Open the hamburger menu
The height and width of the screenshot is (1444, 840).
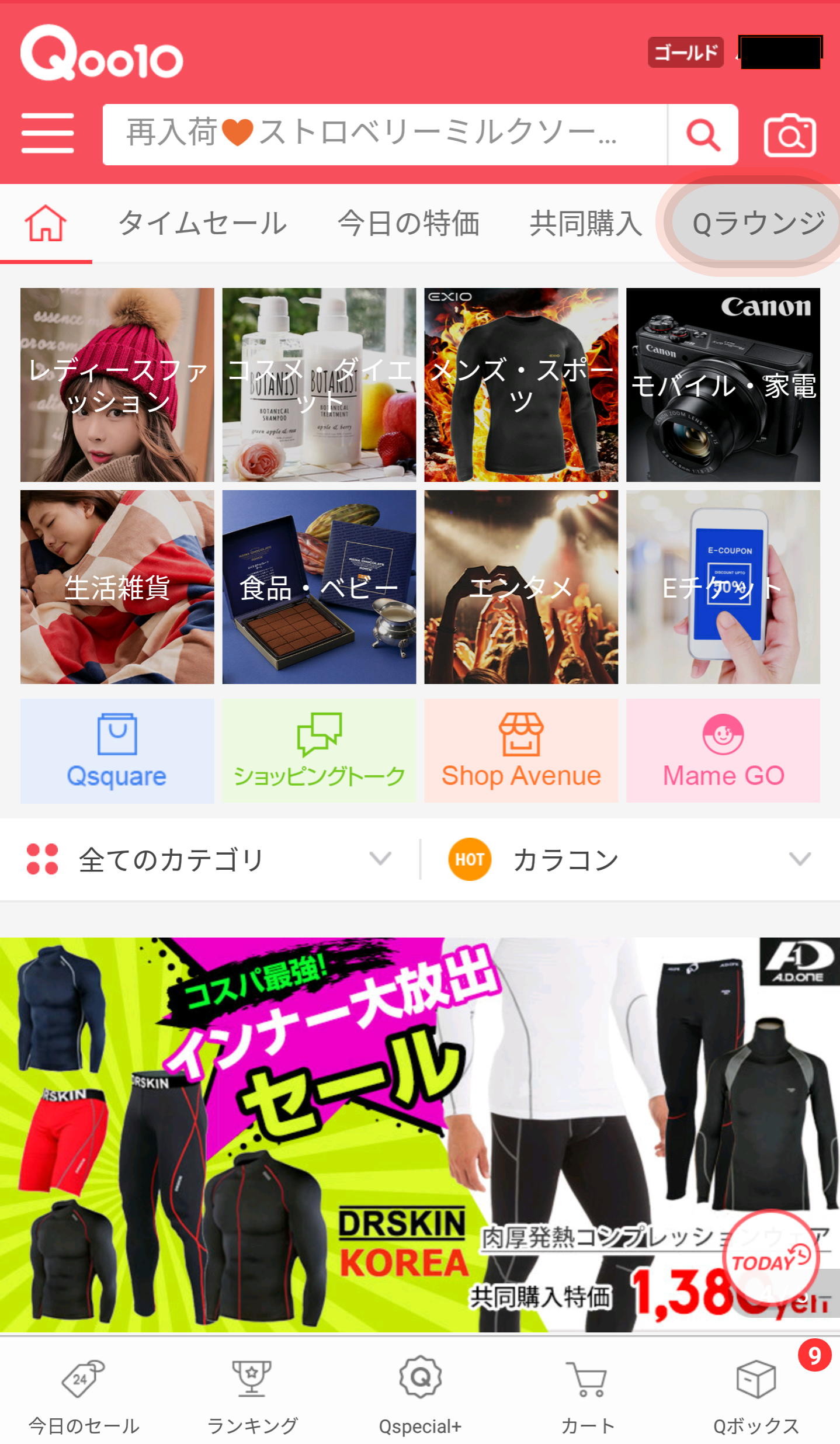click(x=47, y=134)
